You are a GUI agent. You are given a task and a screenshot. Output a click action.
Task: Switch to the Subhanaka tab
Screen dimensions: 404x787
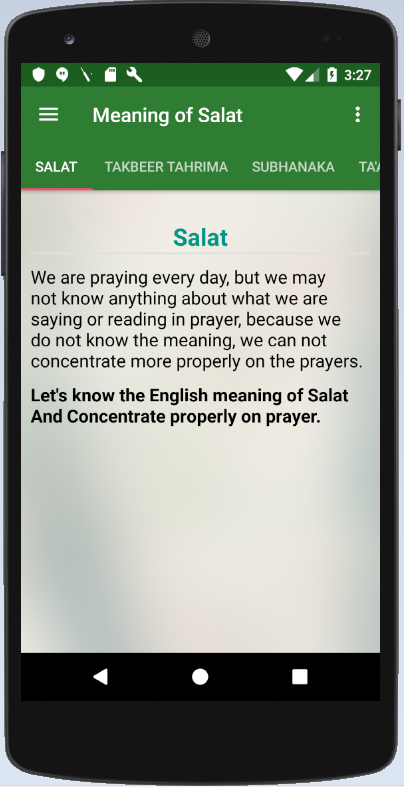tap(293, 167)
